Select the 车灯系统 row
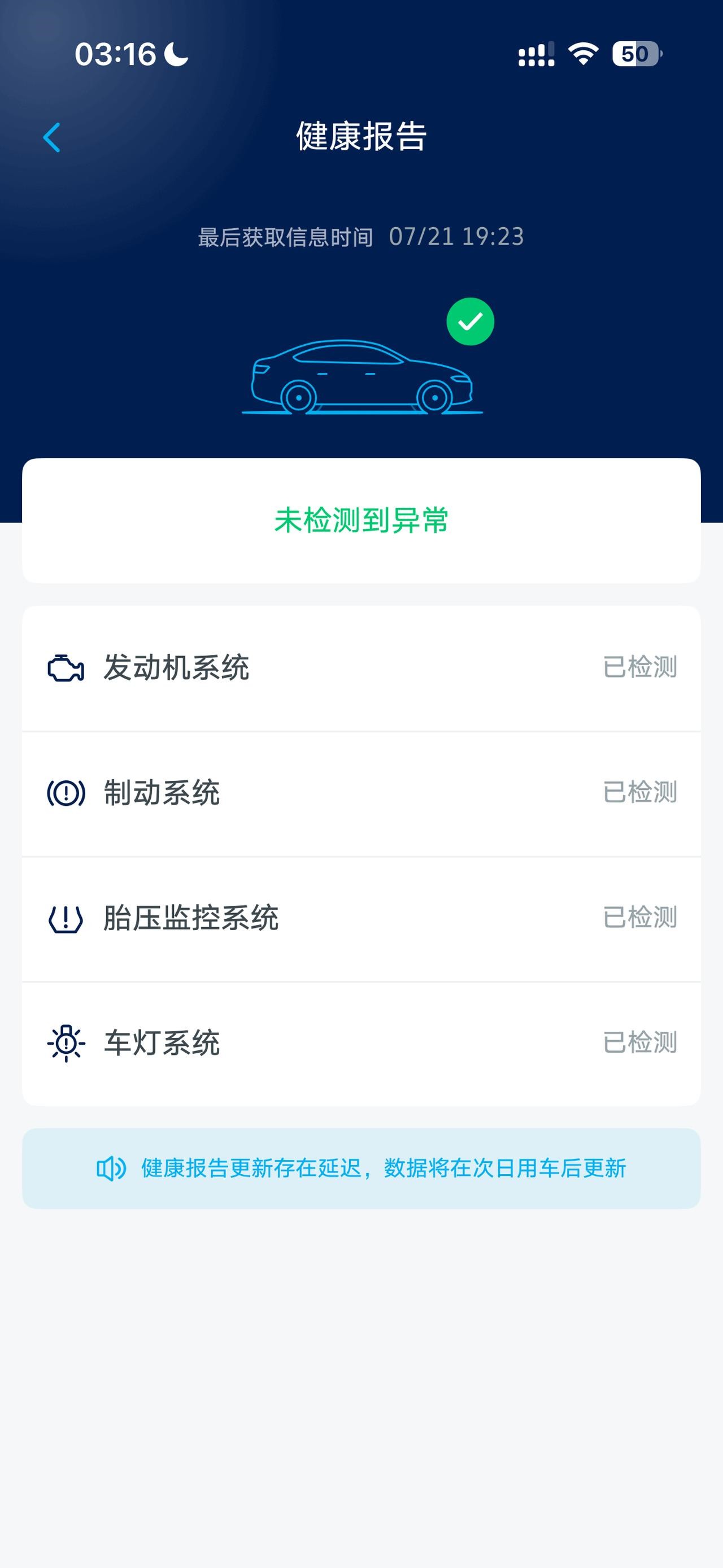723x1568 pixels. [361, 1043]
